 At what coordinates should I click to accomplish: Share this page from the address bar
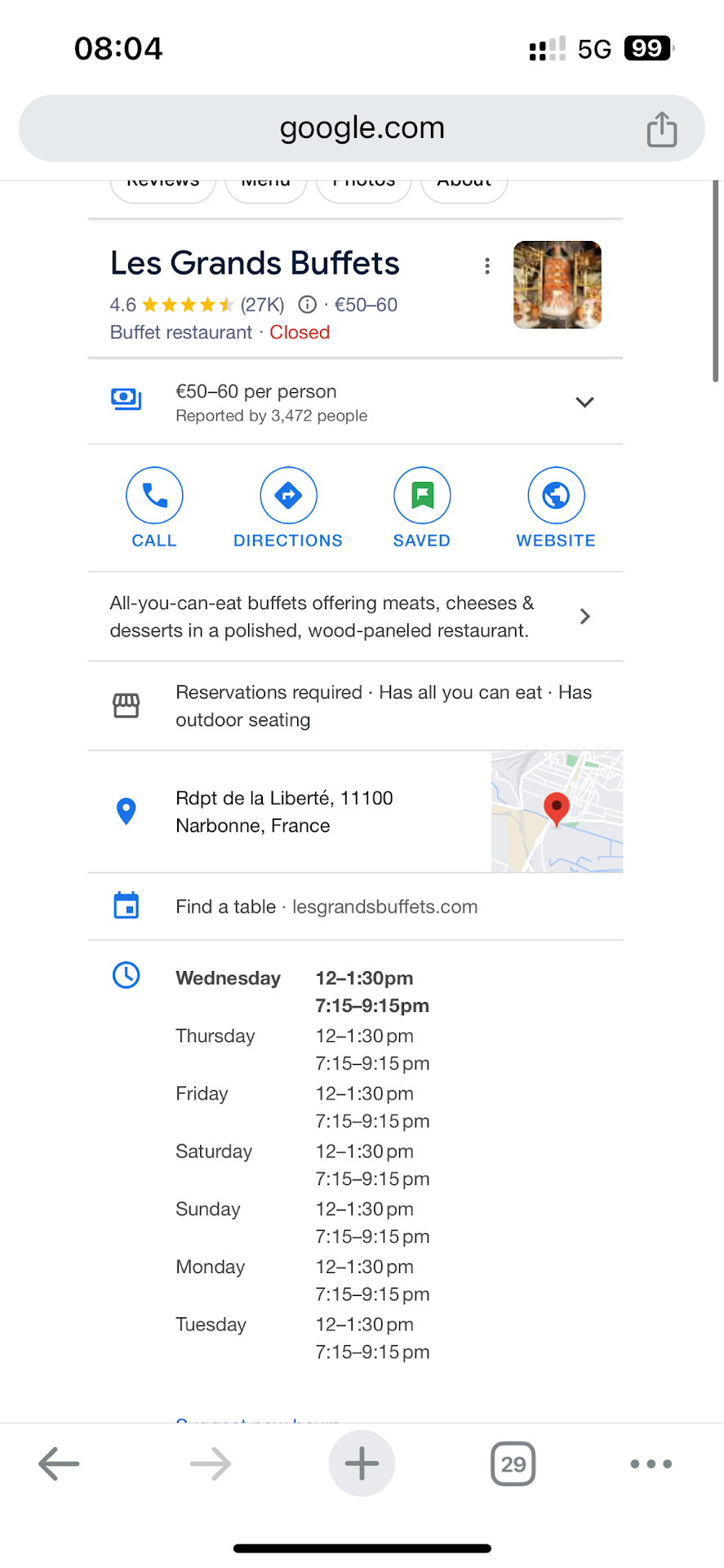pyautogui.click(x=661, y=129)
